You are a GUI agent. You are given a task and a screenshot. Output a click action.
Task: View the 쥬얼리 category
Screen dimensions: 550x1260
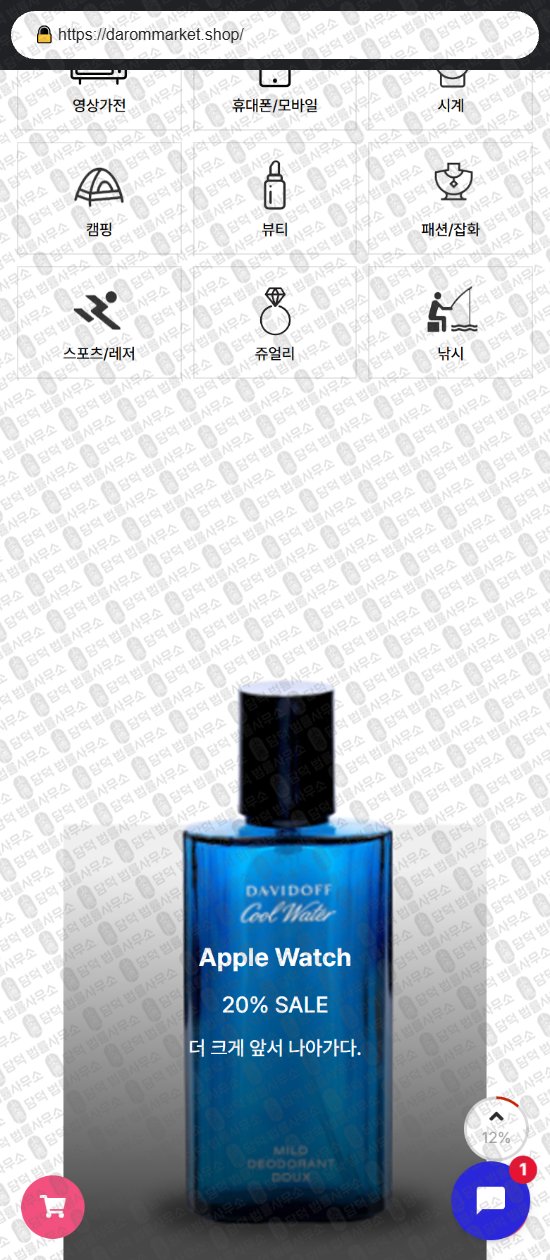click(274, 322)
